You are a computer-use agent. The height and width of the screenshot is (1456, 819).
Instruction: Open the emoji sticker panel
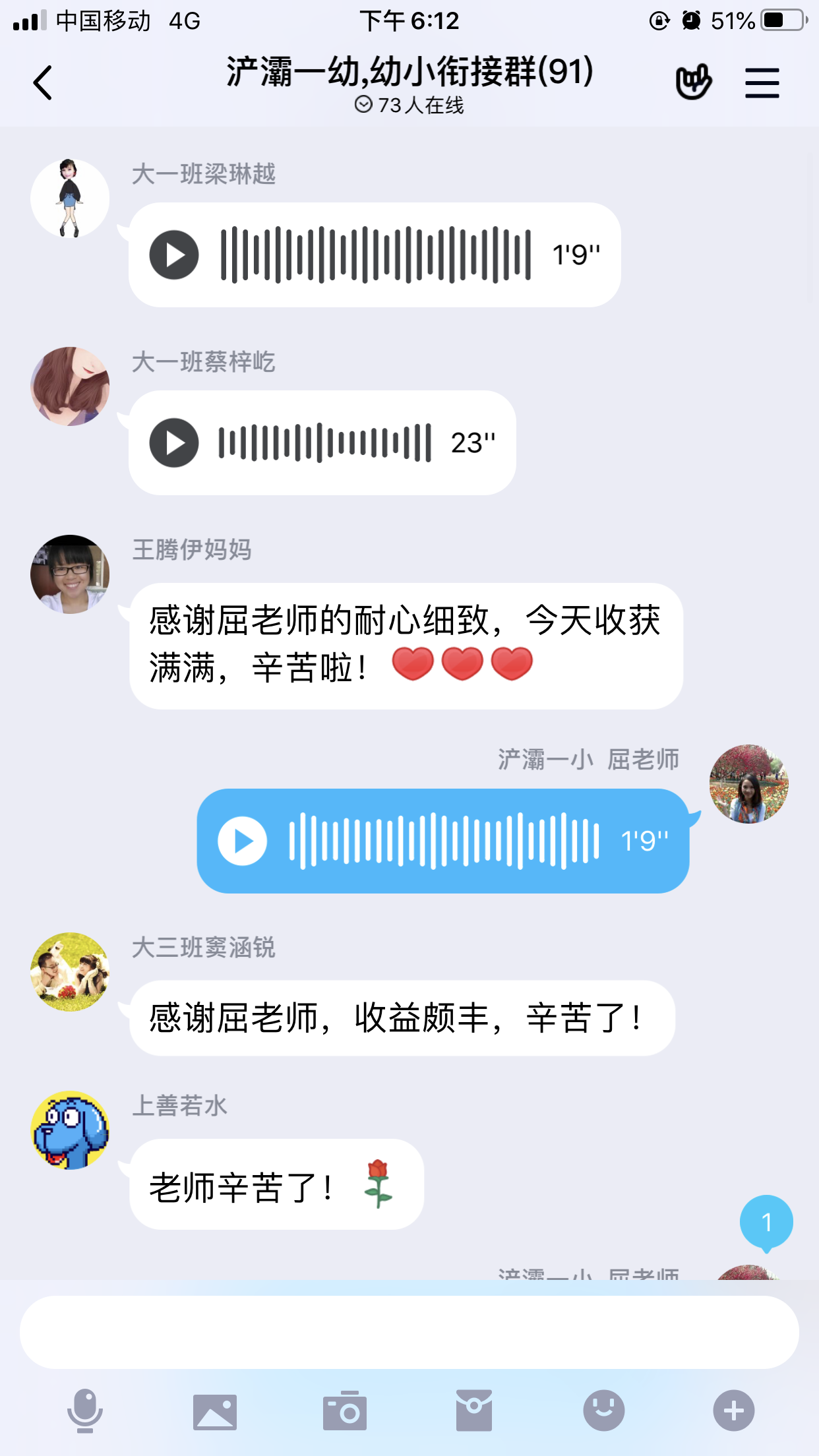coord(603,1410)
